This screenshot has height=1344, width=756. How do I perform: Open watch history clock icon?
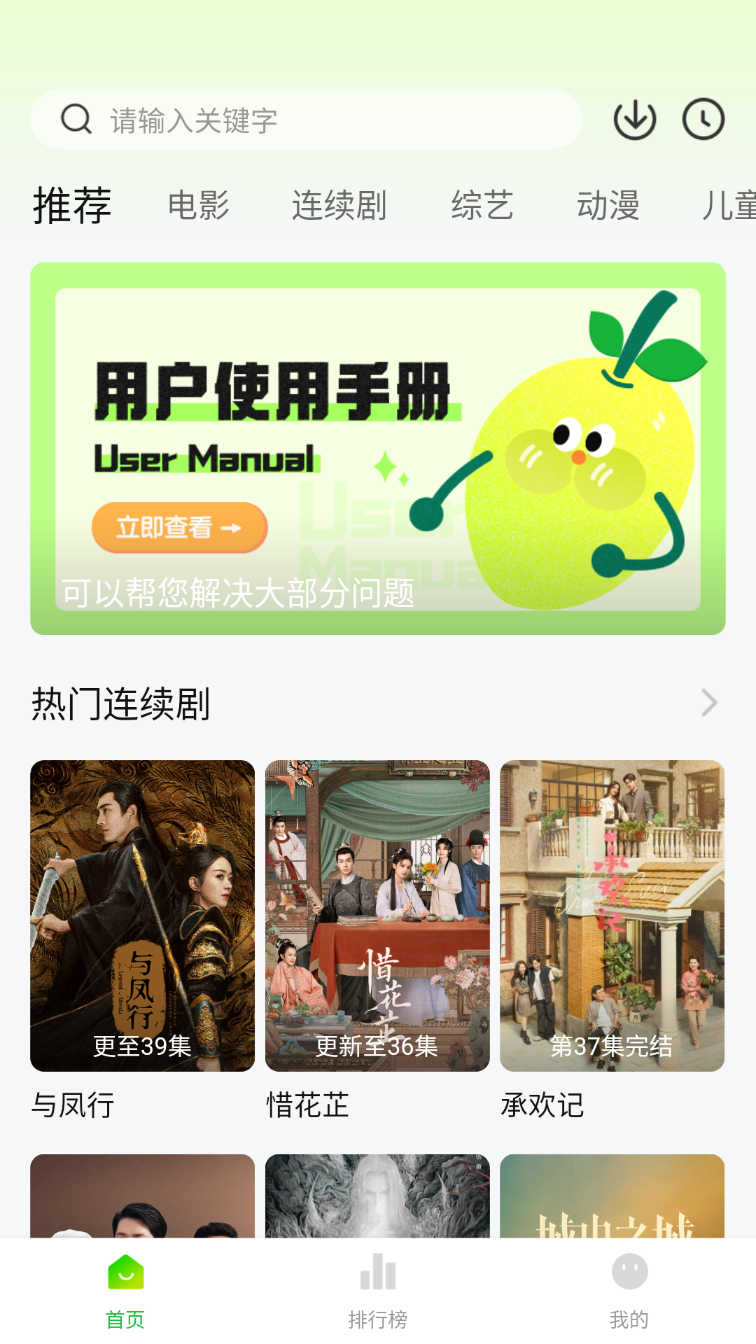[x=703, y=120]
